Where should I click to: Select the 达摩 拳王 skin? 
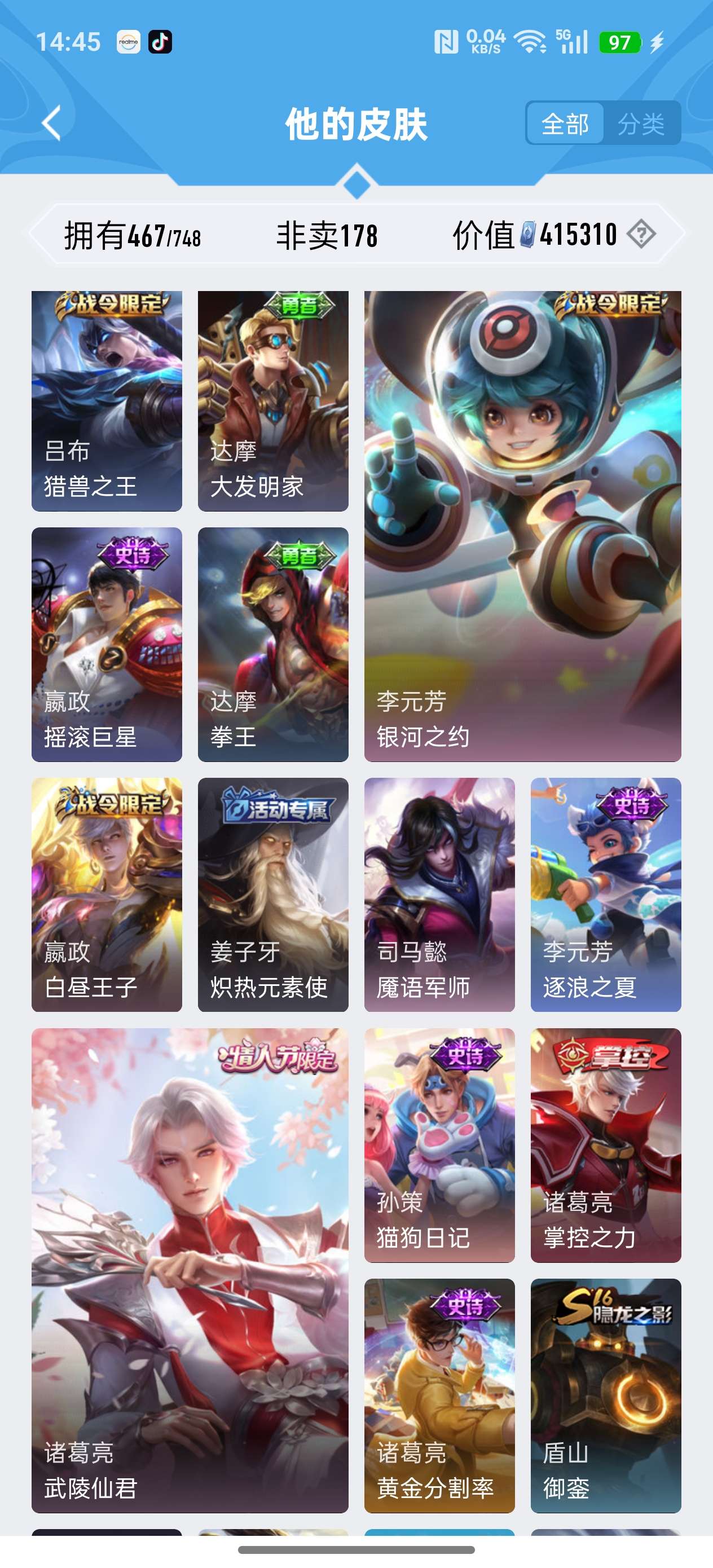(273, 644)
